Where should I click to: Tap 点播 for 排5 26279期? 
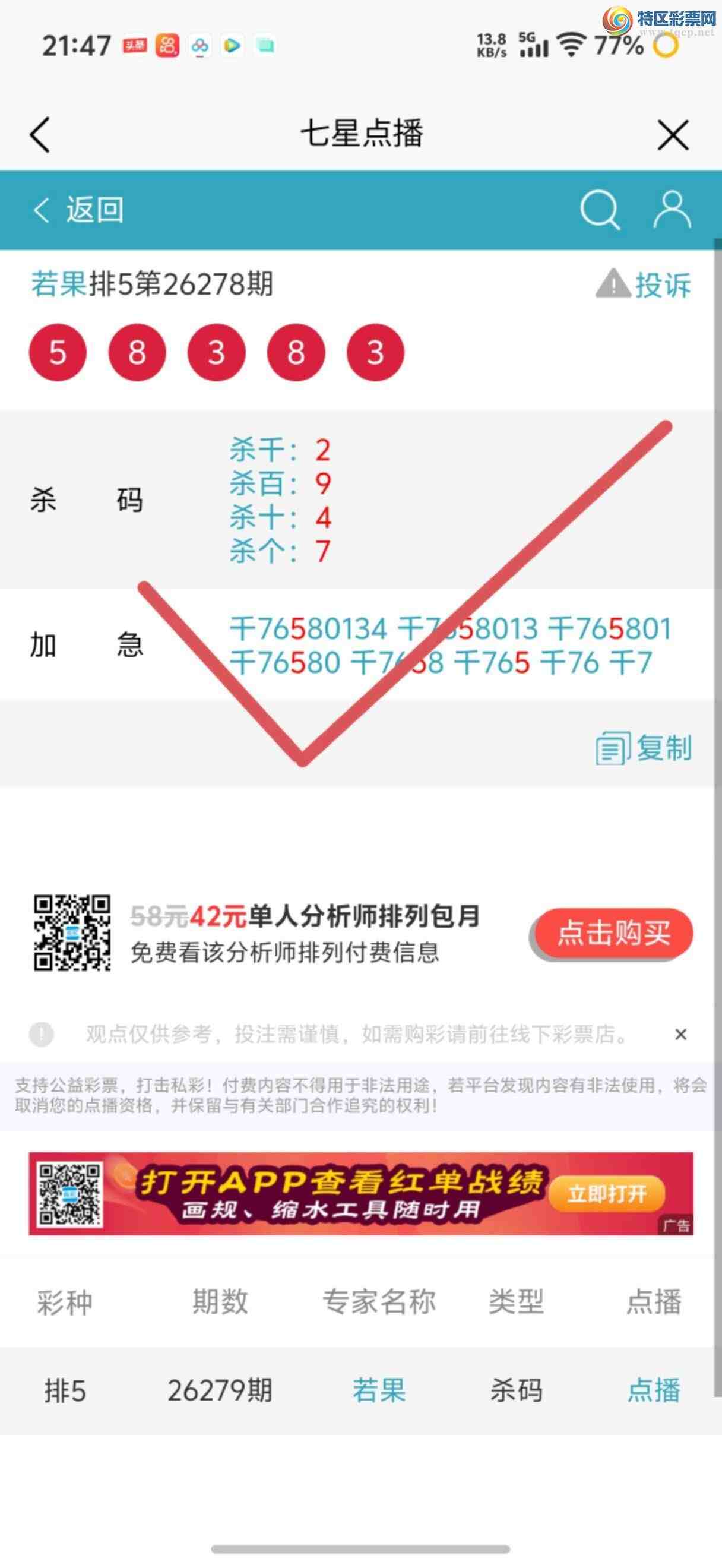654,1391
